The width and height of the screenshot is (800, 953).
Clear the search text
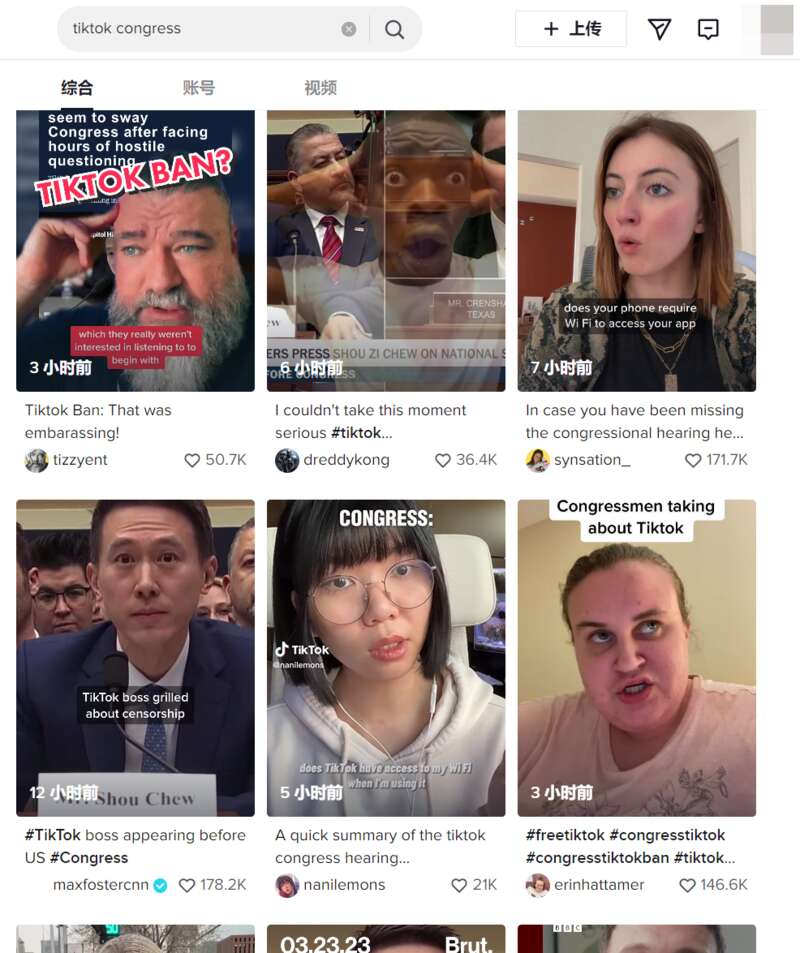pyautogui.click(x=348, y=29)
